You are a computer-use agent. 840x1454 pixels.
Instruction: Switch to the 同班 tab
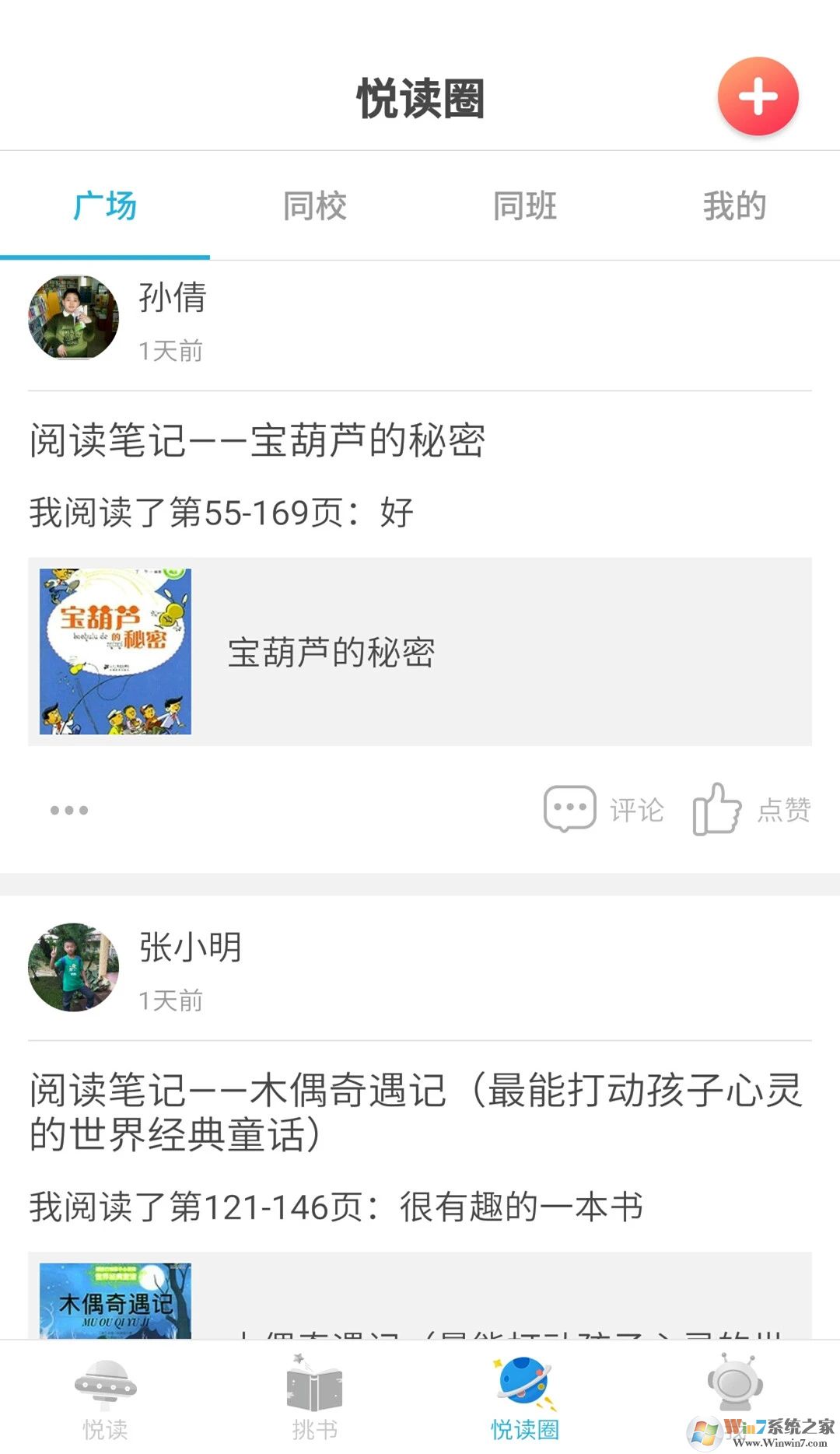pos(525,206)
